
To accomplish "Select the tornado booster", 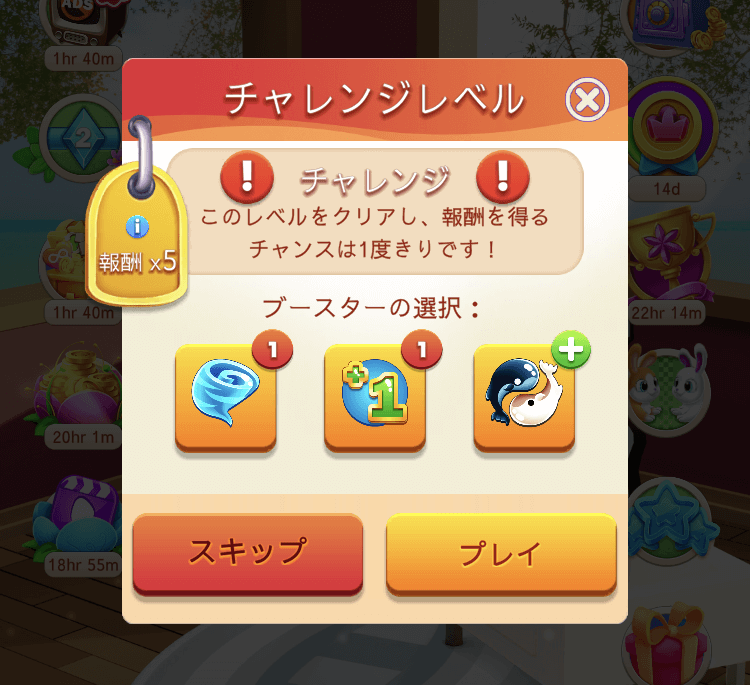I will (226, 395).
